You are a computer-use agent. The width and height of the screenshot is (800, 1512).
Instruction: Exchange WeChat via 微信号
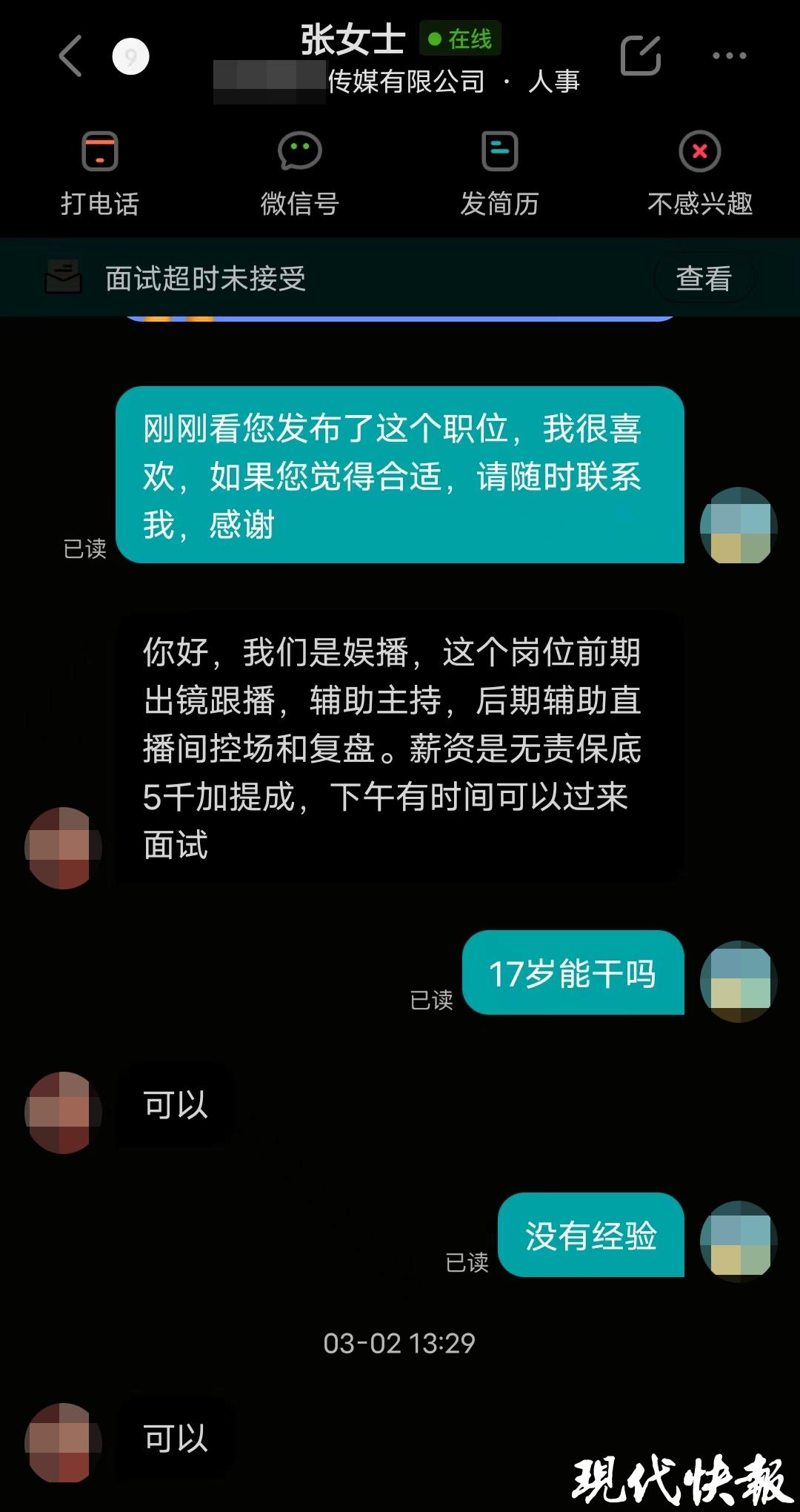299,173
